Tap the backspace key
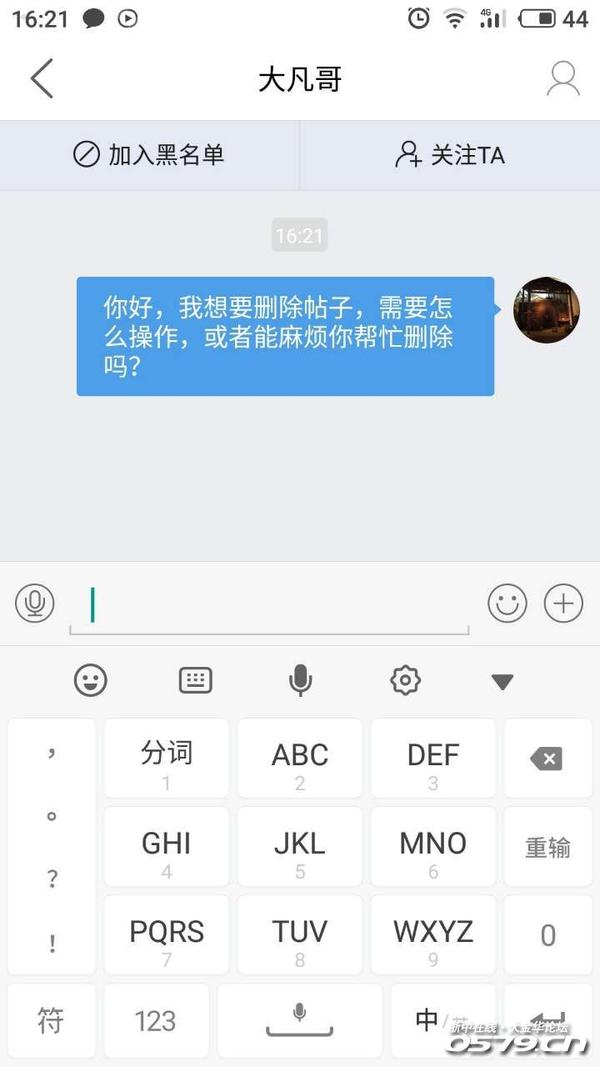 (547, 758)
